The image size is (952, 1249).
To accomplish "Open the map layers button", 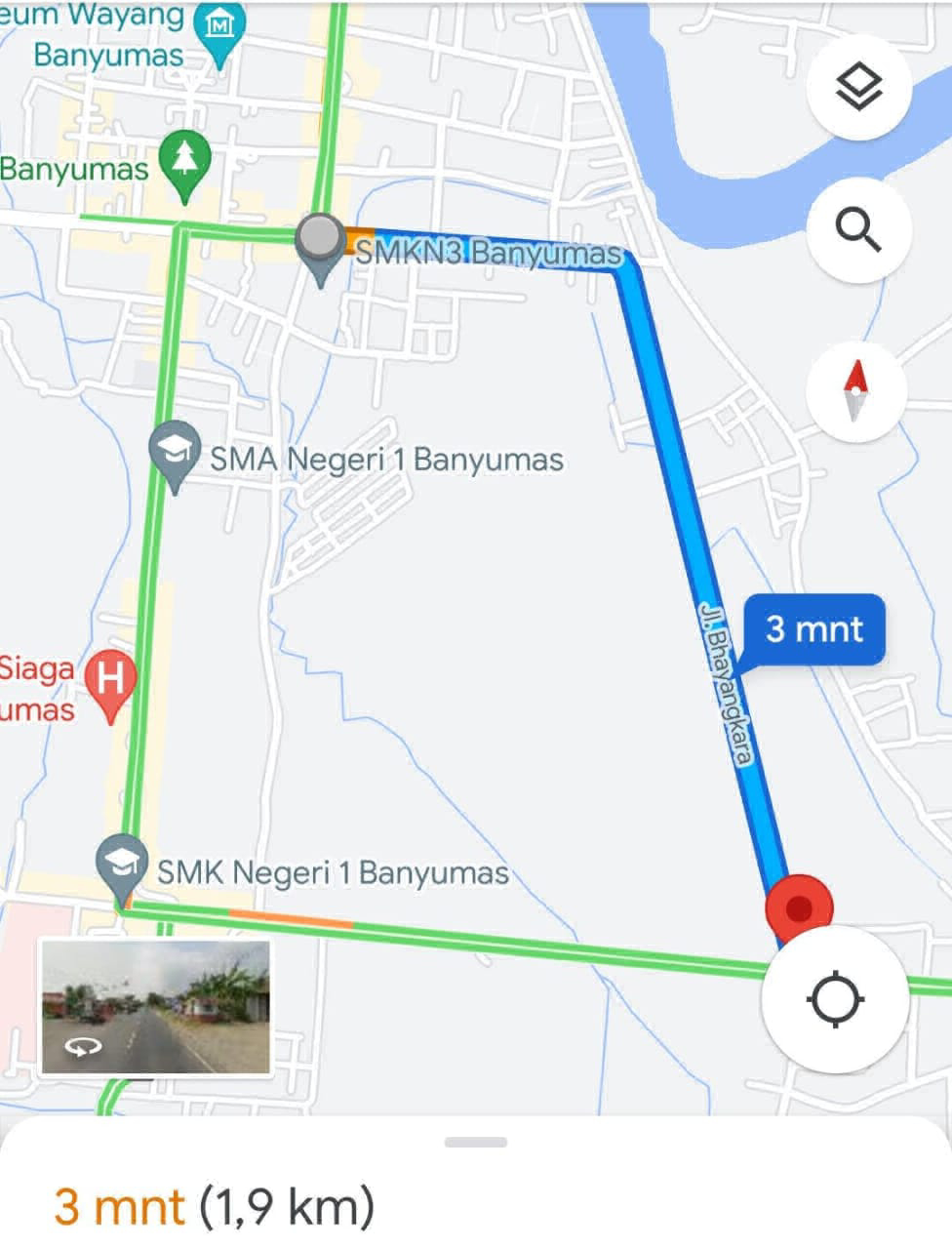I will 859,88.
